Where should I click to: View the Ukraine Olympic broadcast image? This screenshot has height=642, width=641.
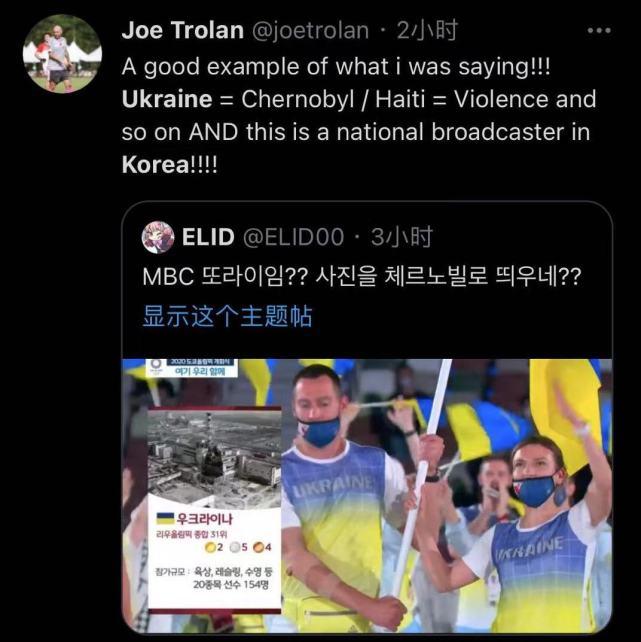tap(367, 495)
